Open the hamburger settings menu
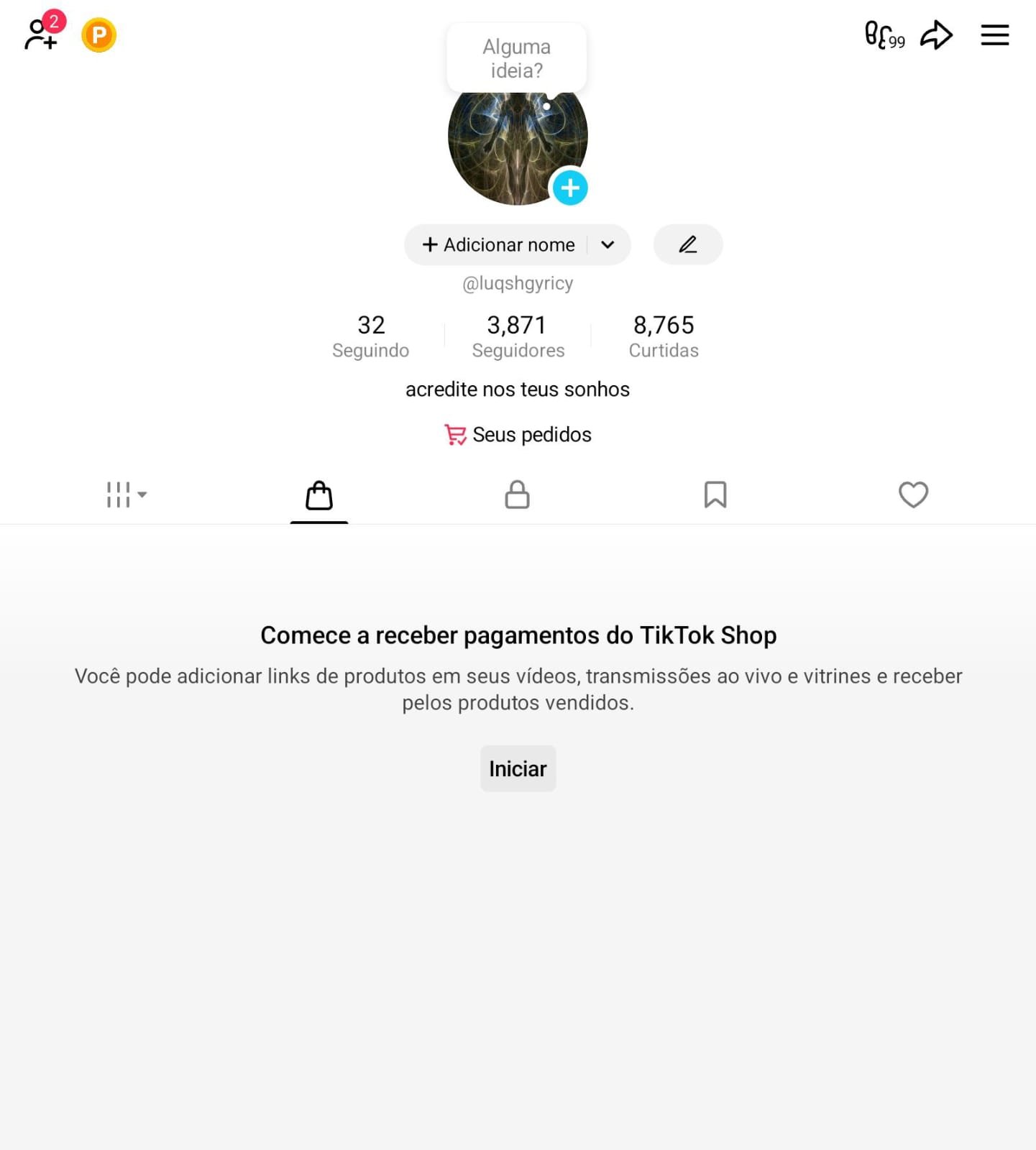This screenshot has height=1150, width=1036. [994, 34]
